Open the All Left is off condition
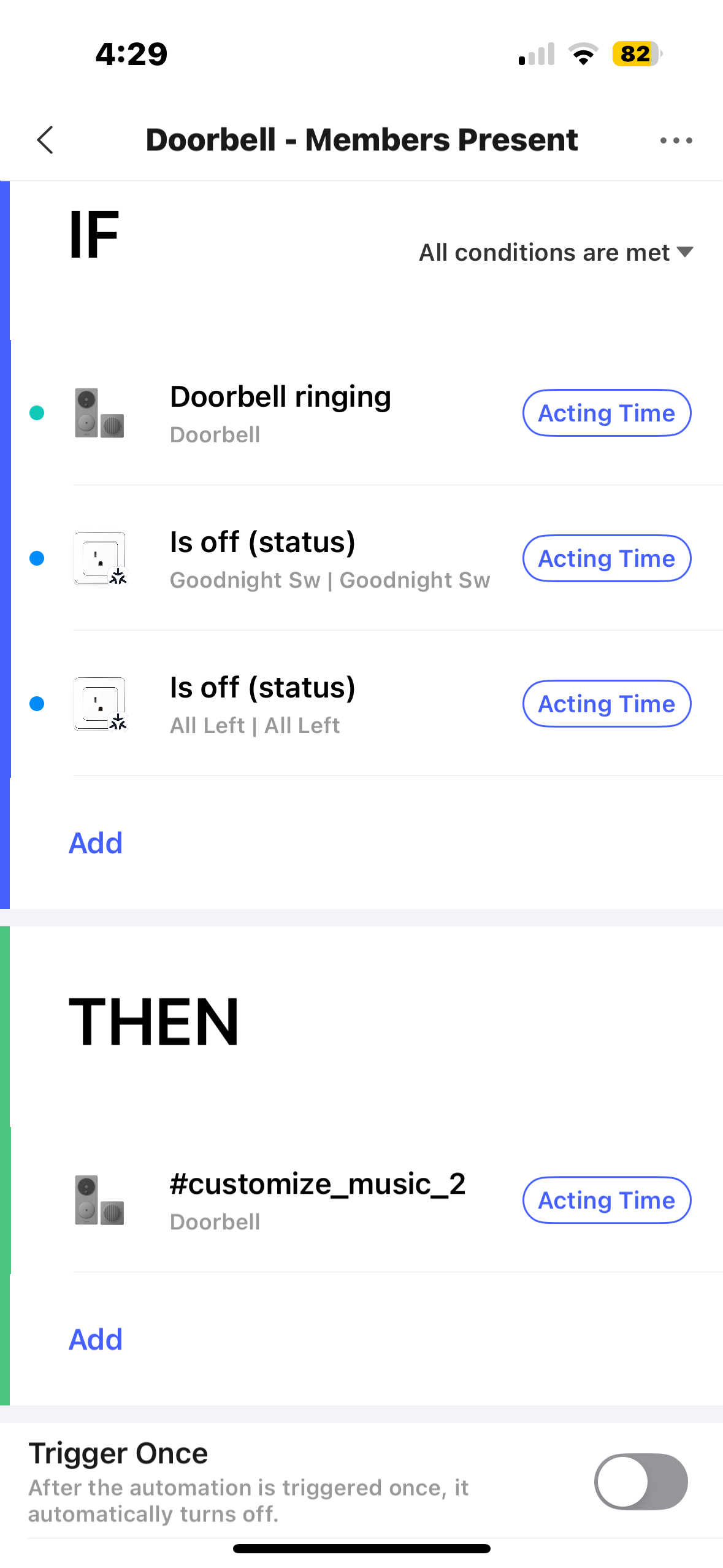This screenshot has width=723, height=1568. pyautogui.click(x=262, y=704)
